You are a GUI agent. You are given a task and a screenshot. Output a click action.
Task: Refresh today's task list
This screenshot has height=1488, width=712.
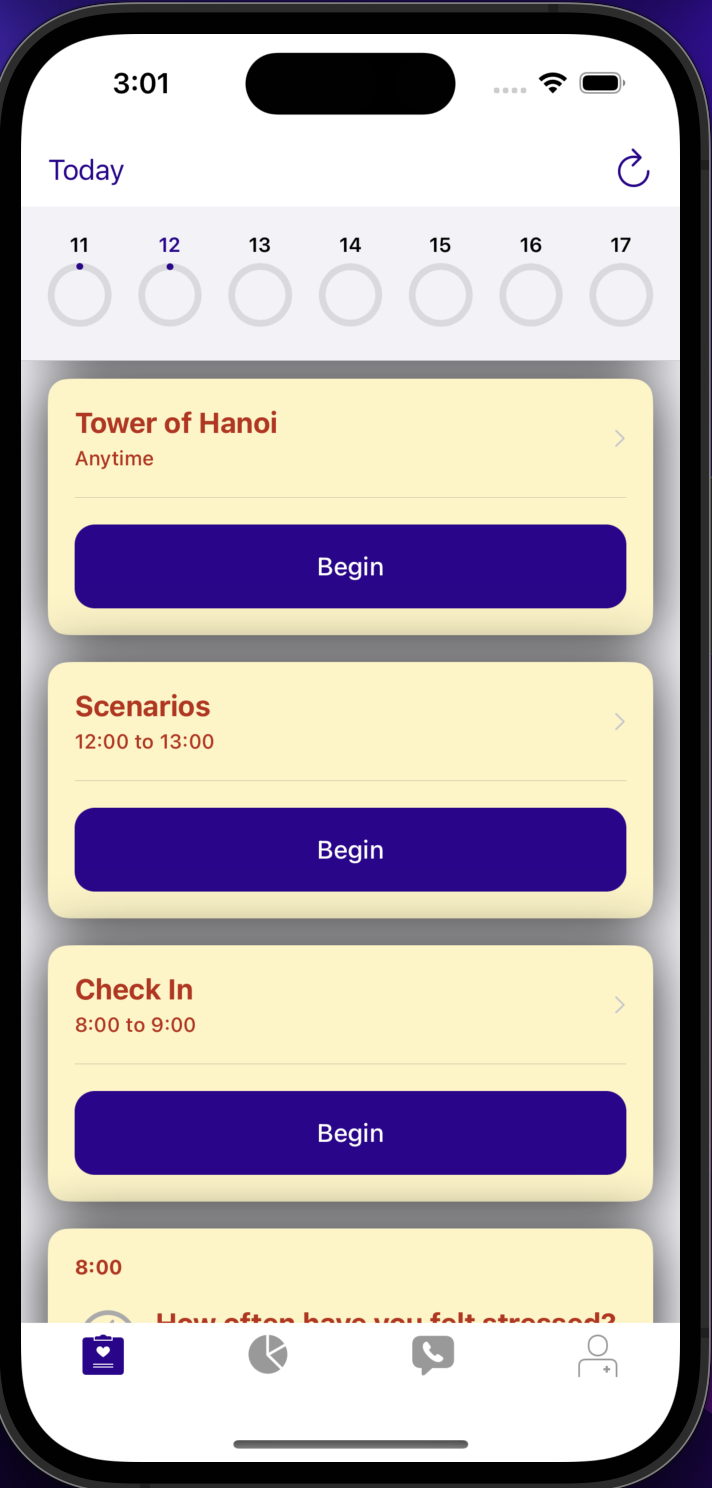pos(633,169)
